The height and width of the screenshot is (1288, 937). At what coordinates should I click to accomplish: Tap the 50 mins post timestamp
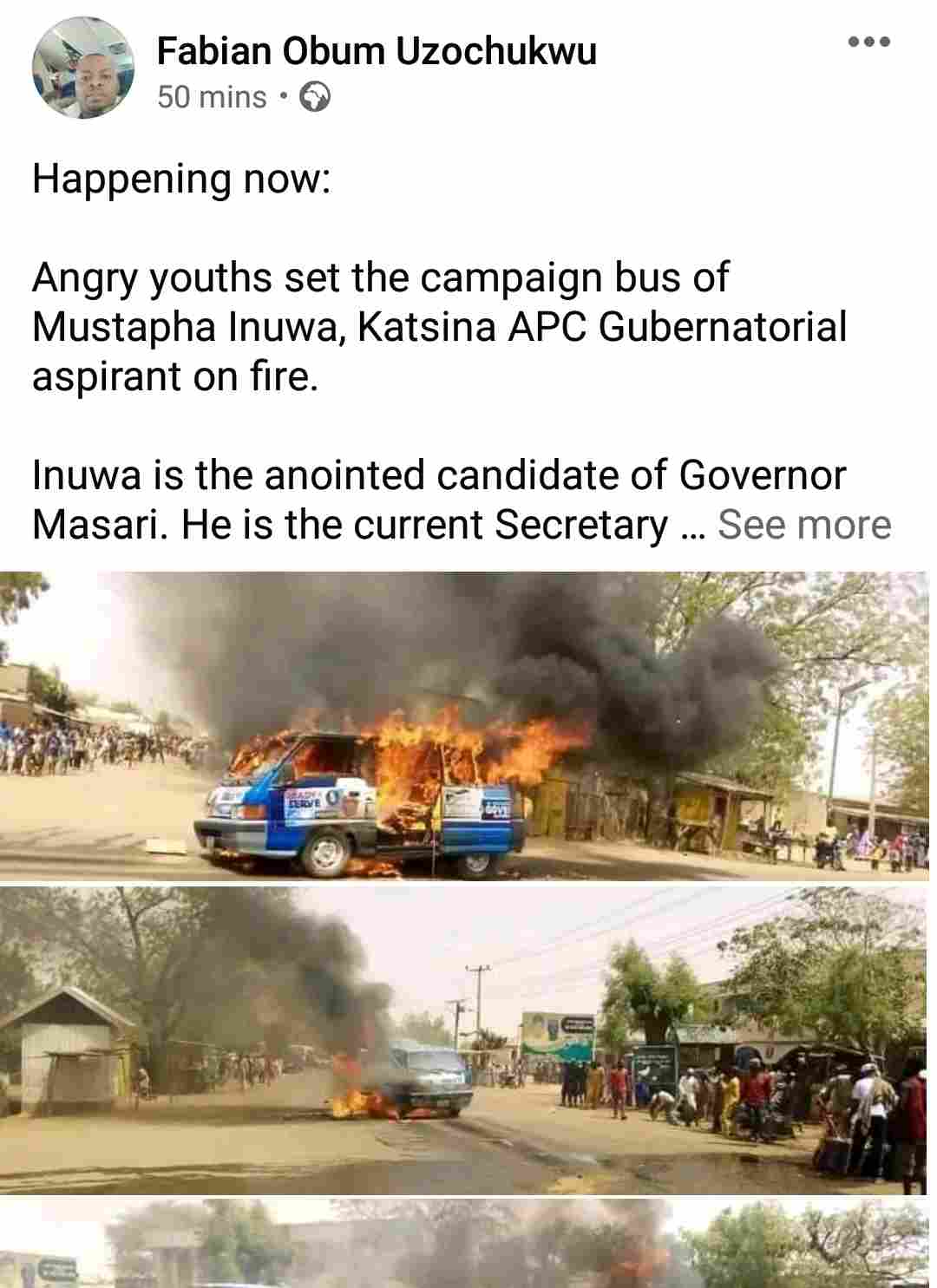(212, 97)
